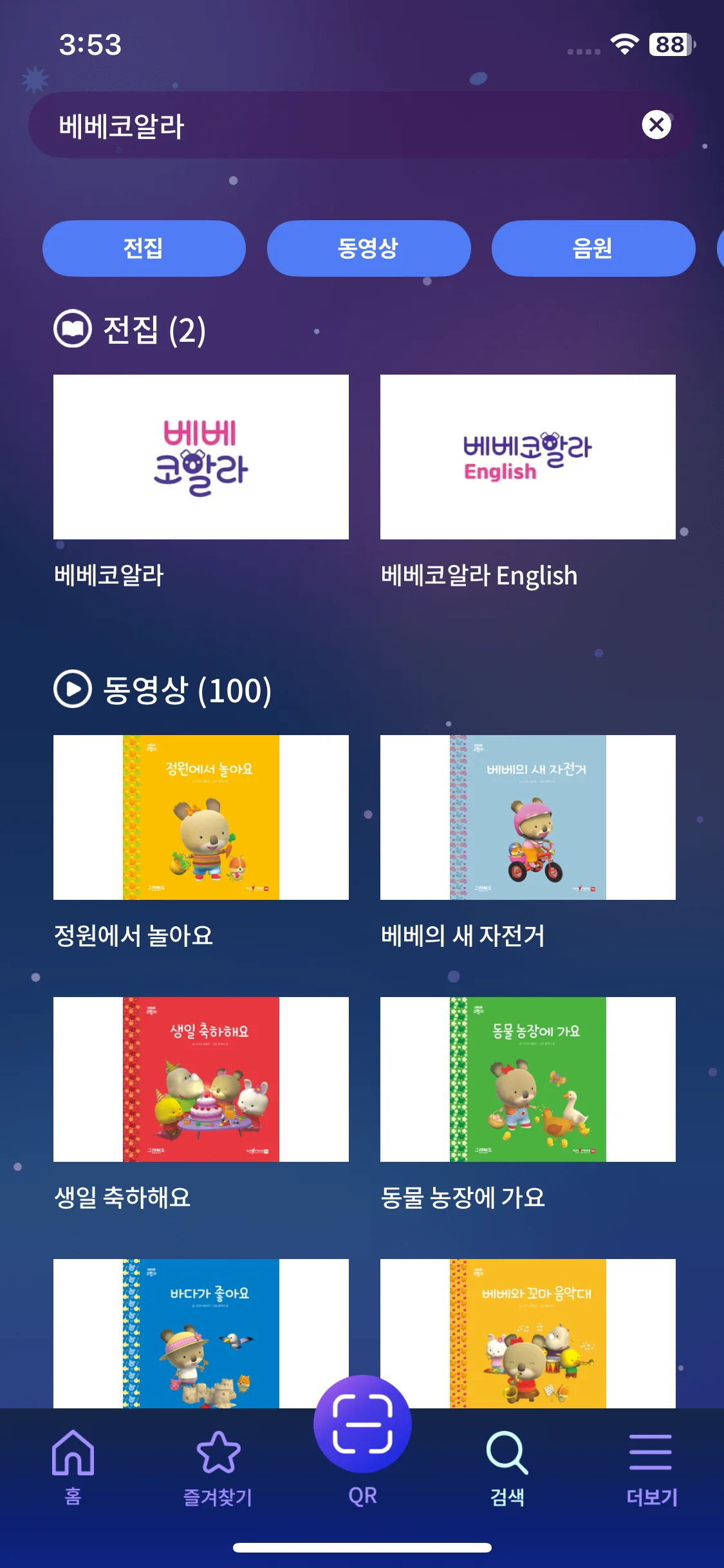Open the video 베베와 꼬마 음악대
The width and height of the screenshot is (724, 1568).
528,1332
